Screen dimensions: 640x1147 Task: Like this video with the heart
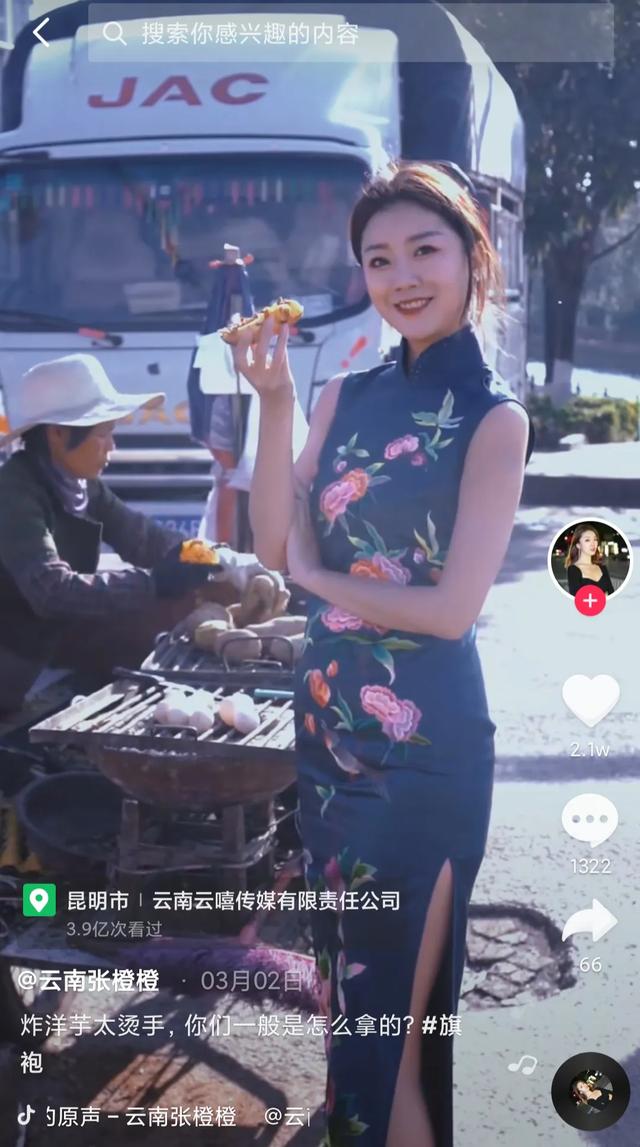590,699
